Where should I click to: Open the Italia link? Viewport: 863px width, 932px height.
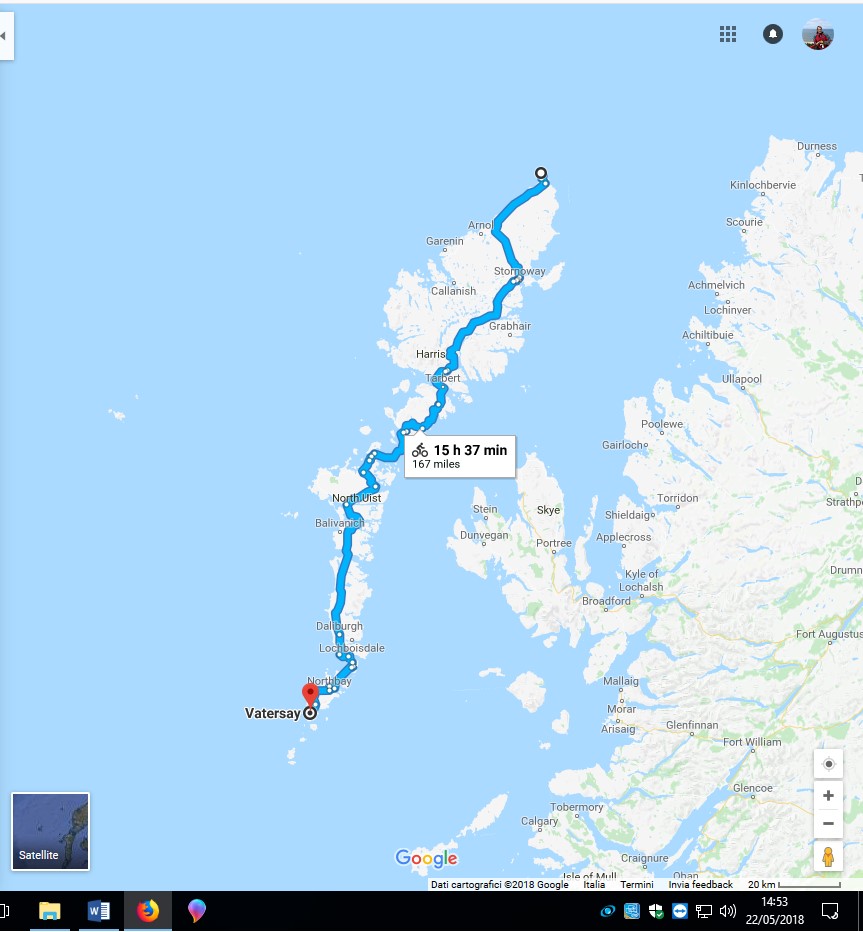(x=594, y=885)
